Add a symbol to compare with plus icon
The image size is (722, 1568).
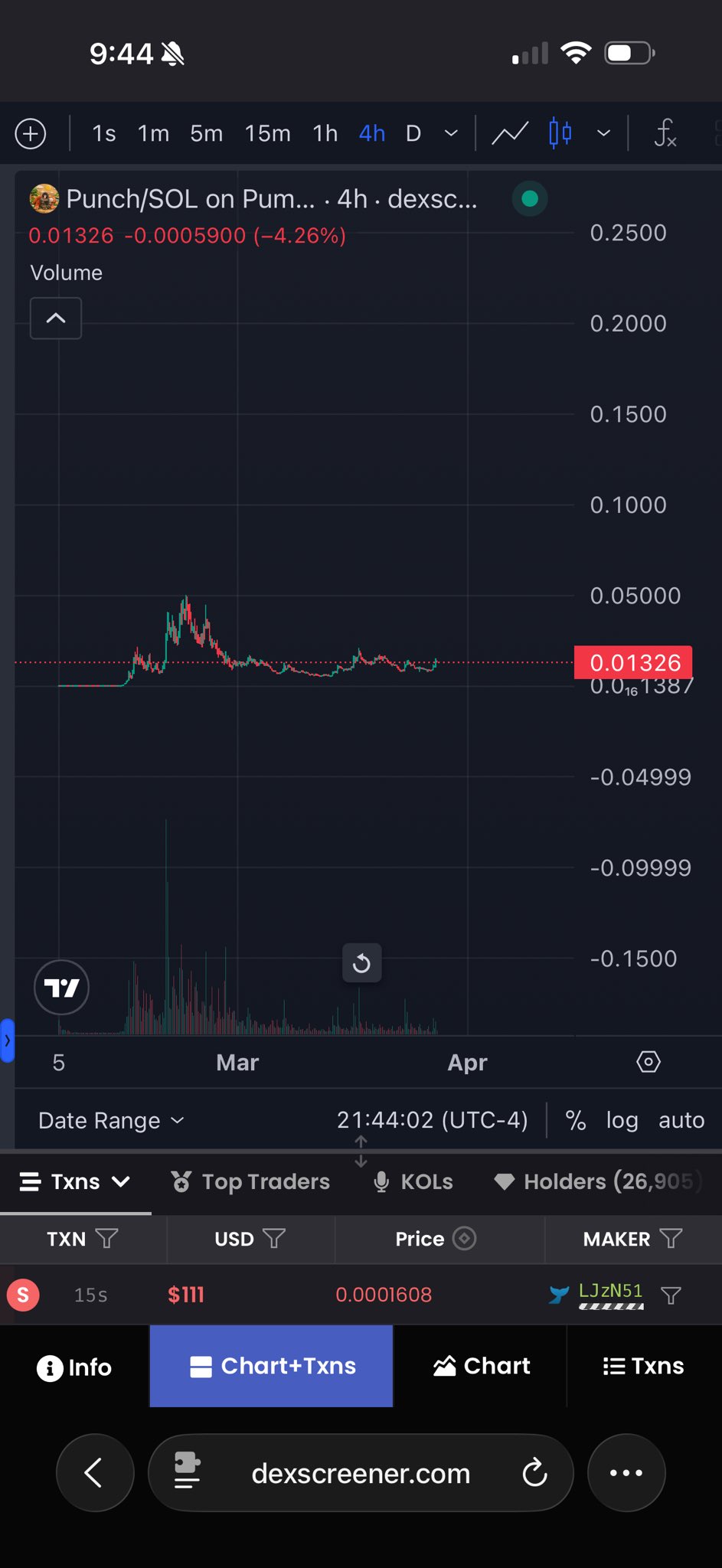pos(31,134)
